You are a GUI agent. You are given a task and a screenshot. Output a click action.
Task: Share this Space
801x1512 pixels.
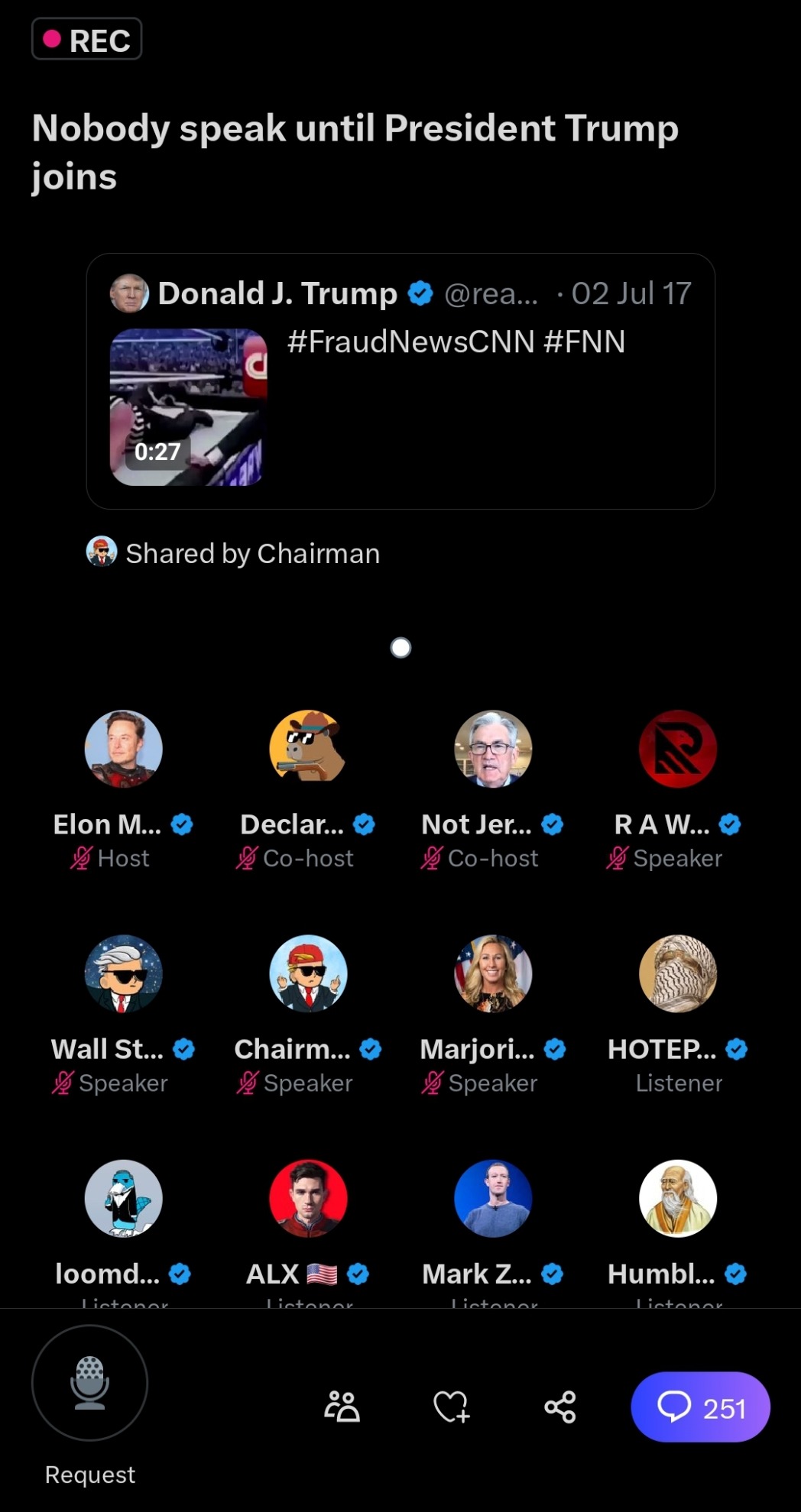559,1407
